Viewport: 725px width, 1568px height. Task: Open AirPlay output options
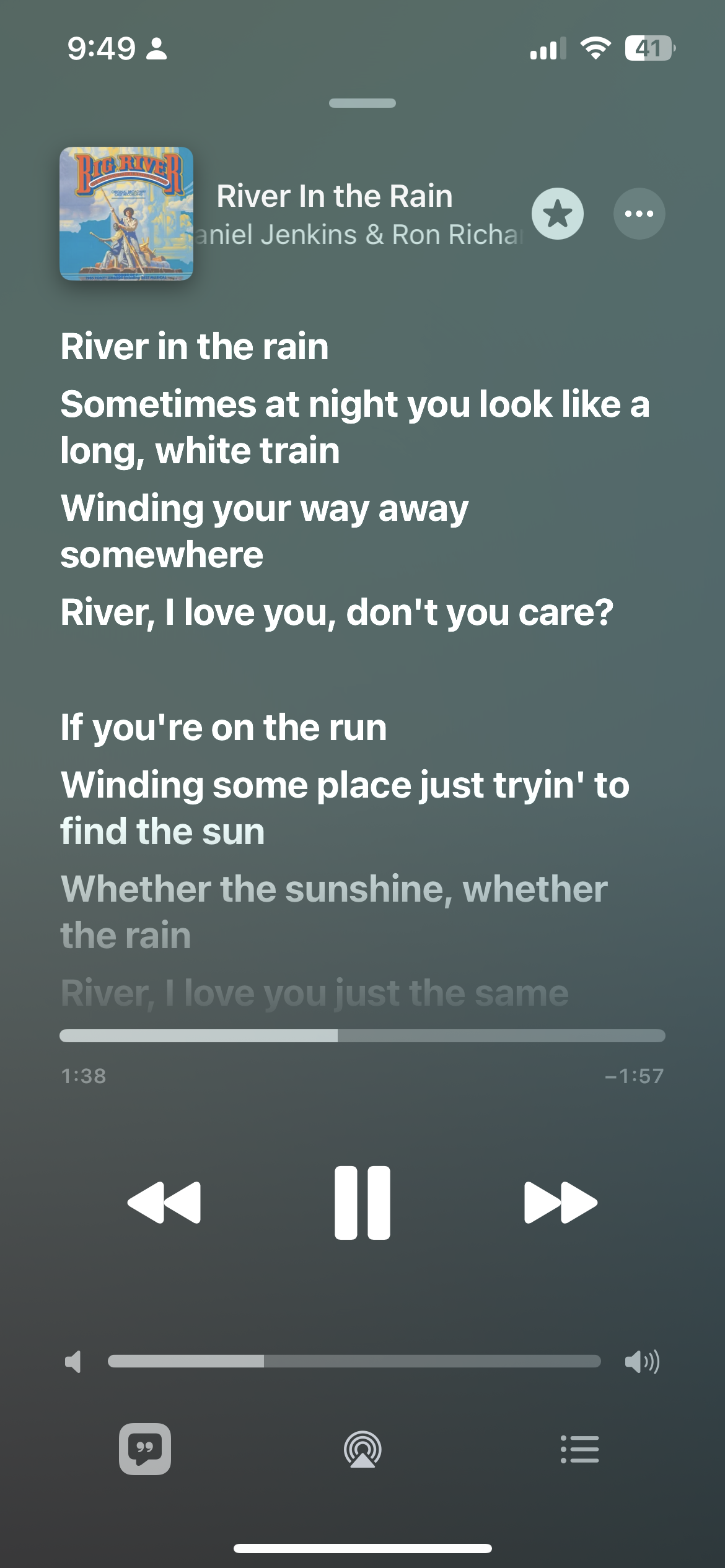coord(362,1449)
